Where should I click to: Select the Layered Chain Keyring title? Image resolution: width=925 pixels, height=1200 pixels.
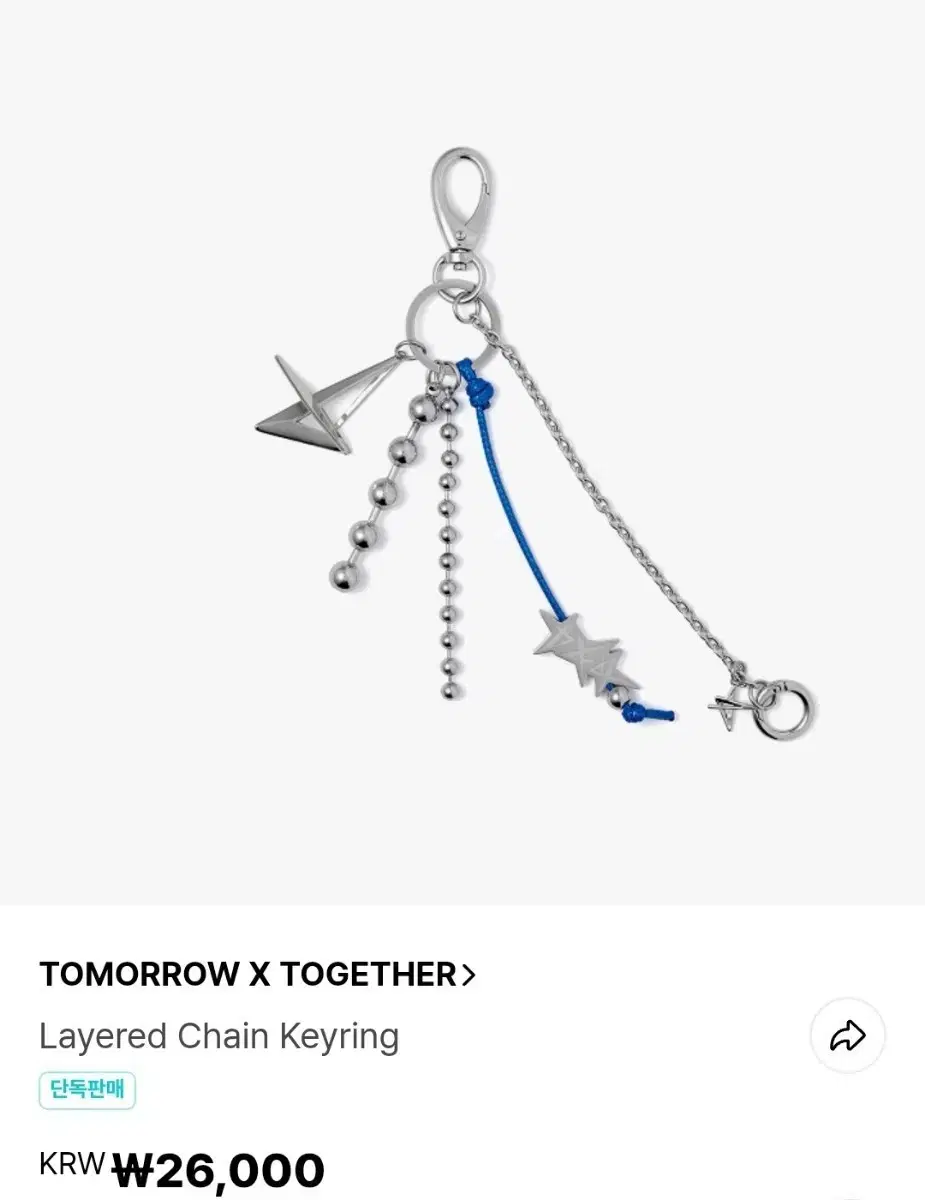point(218,1037)
